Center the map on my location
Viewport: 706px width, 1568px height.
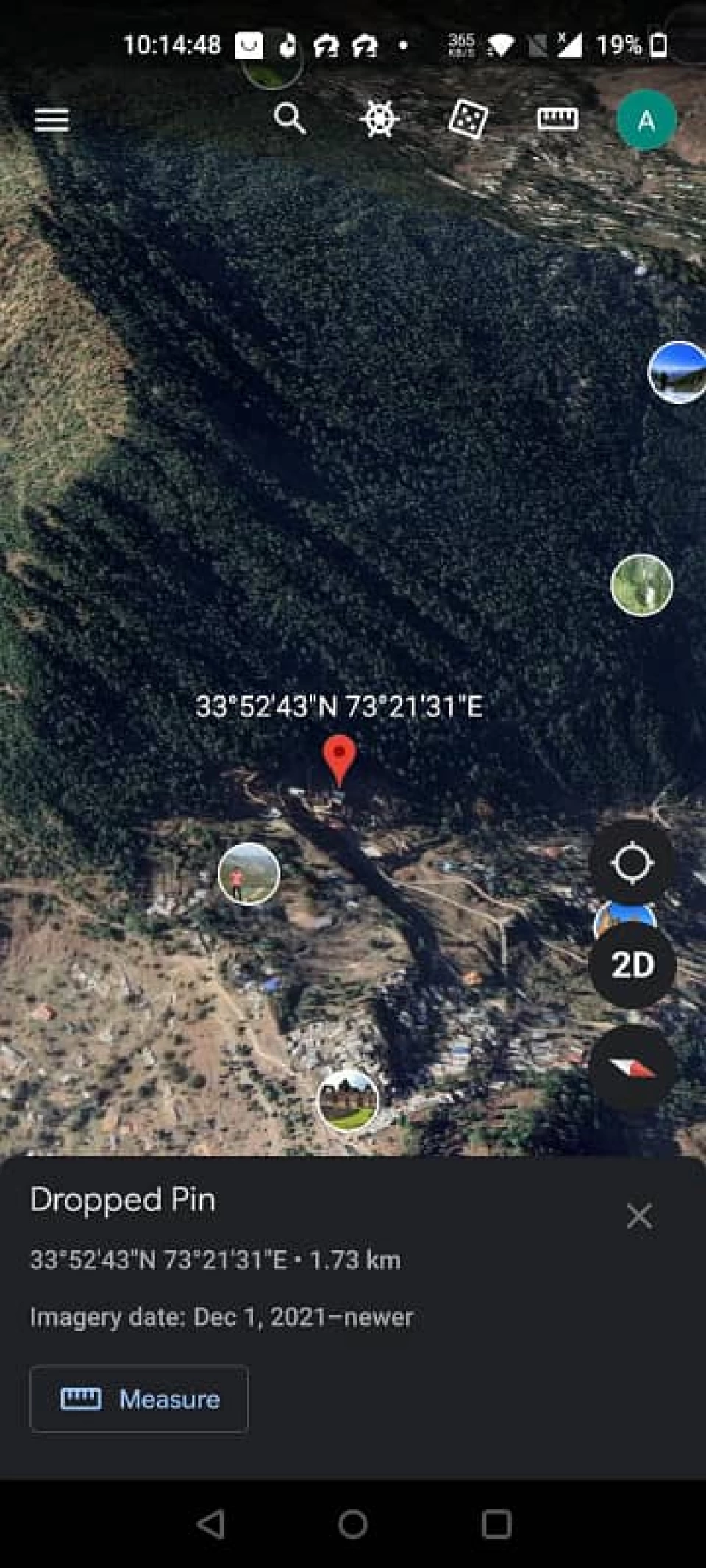pos(632,862)
